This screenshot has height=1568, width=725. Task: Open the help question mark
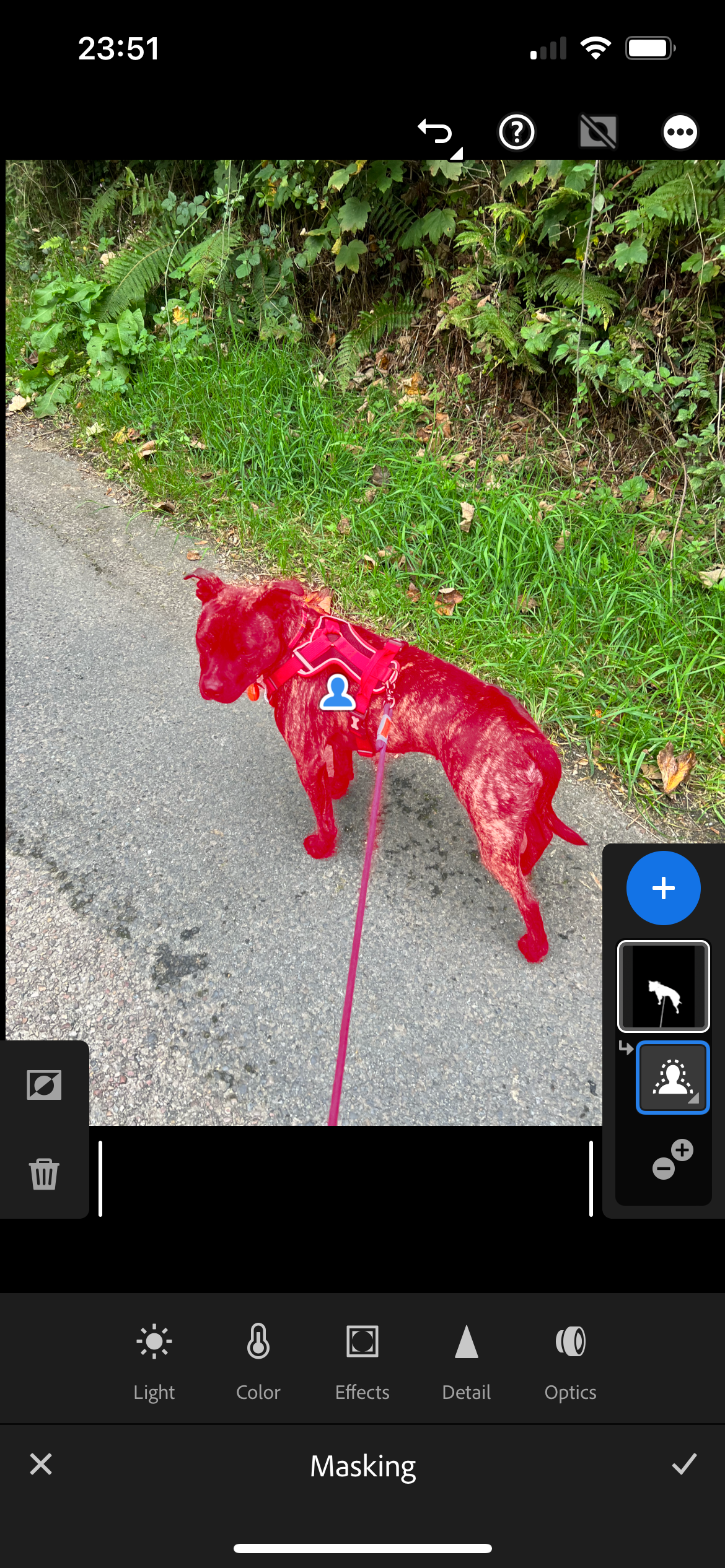(516, 132)
